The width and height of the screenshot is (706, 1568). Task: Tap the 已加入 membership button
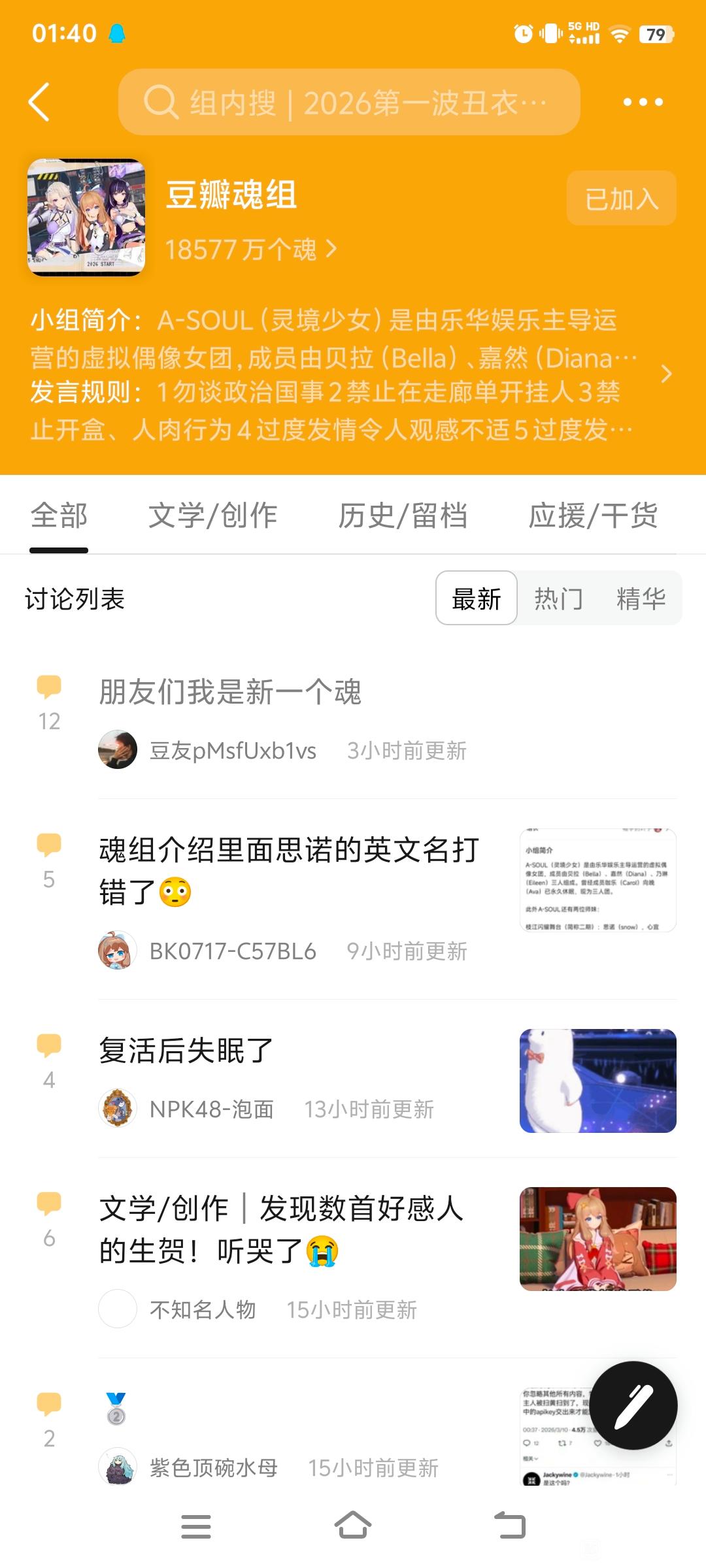tap(621, 199)
